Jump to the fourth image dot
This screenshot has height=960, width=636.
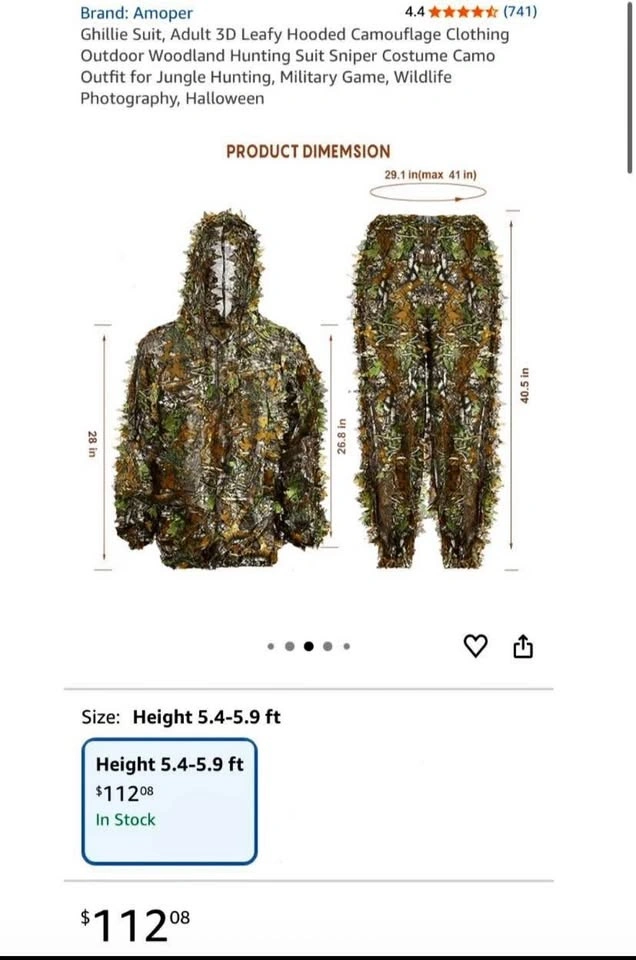pos(327,646)
